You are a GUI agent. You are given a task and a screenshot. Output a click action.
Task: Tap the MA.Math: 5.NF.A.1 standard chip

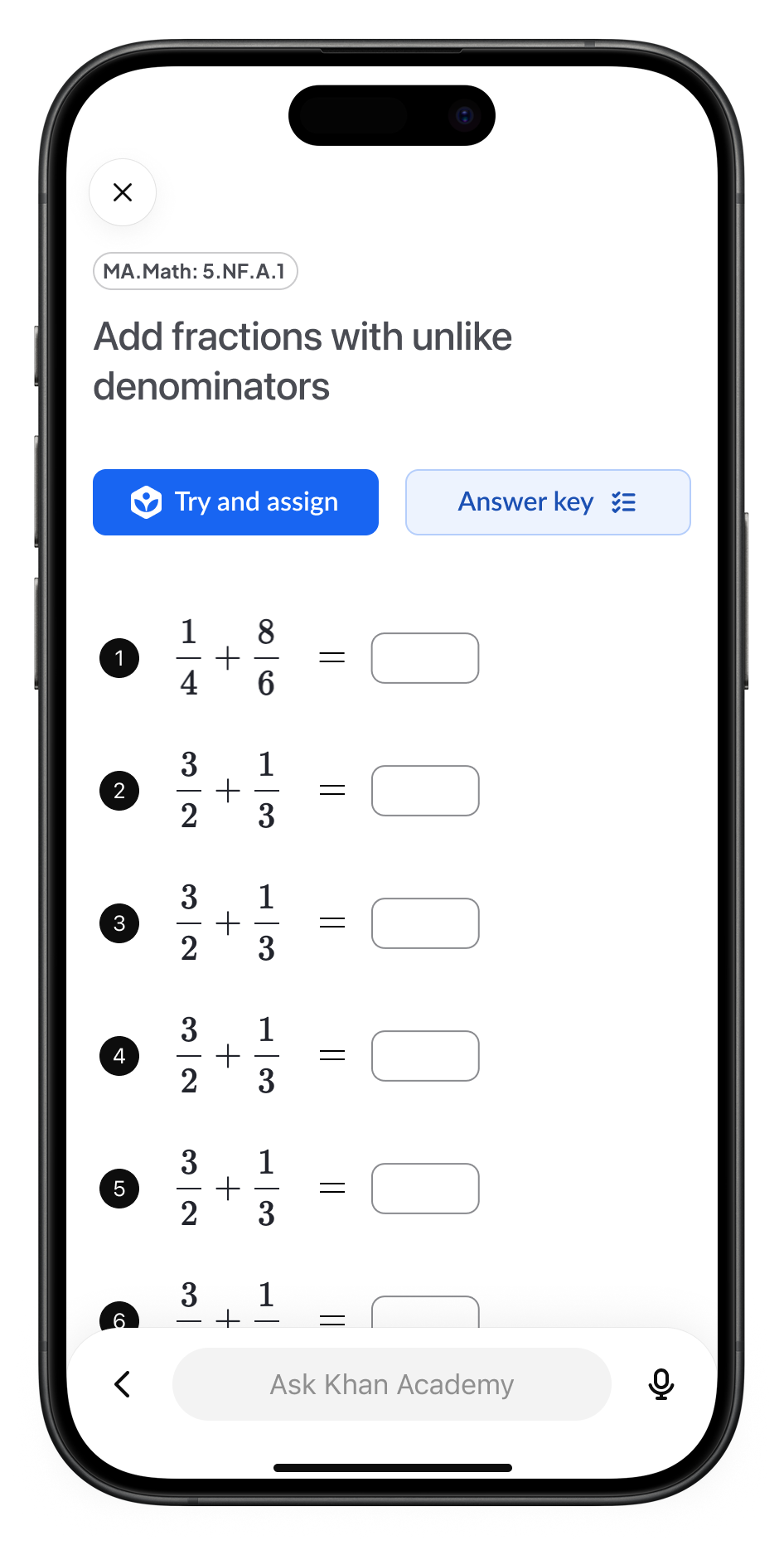tap(195, 271)
